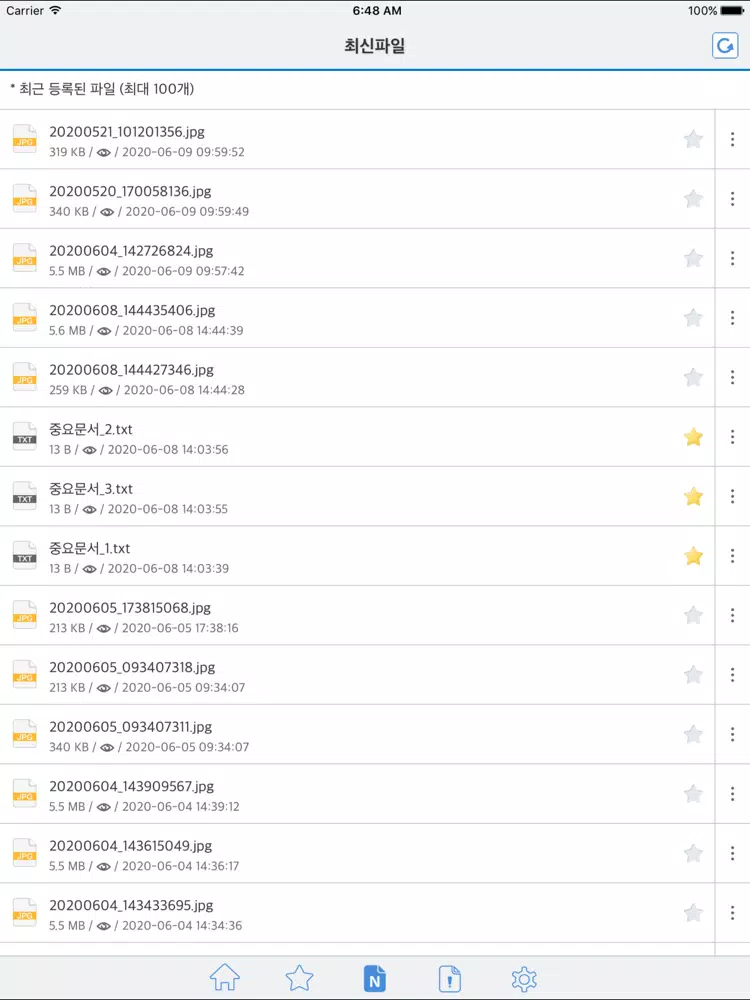Remove the star from 중요문서_2.txt
The width and height of the screenshot is (750, 1000).
tap(693, 437)
